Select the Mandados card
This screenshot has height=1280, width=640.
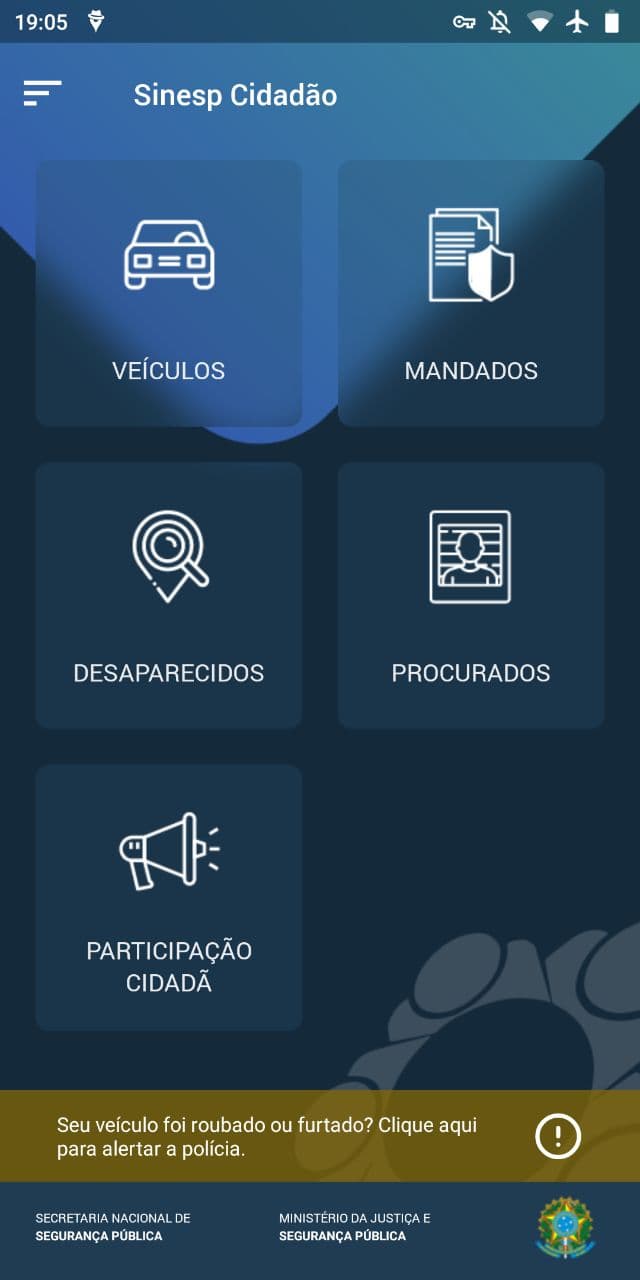[x=471, y=293]
